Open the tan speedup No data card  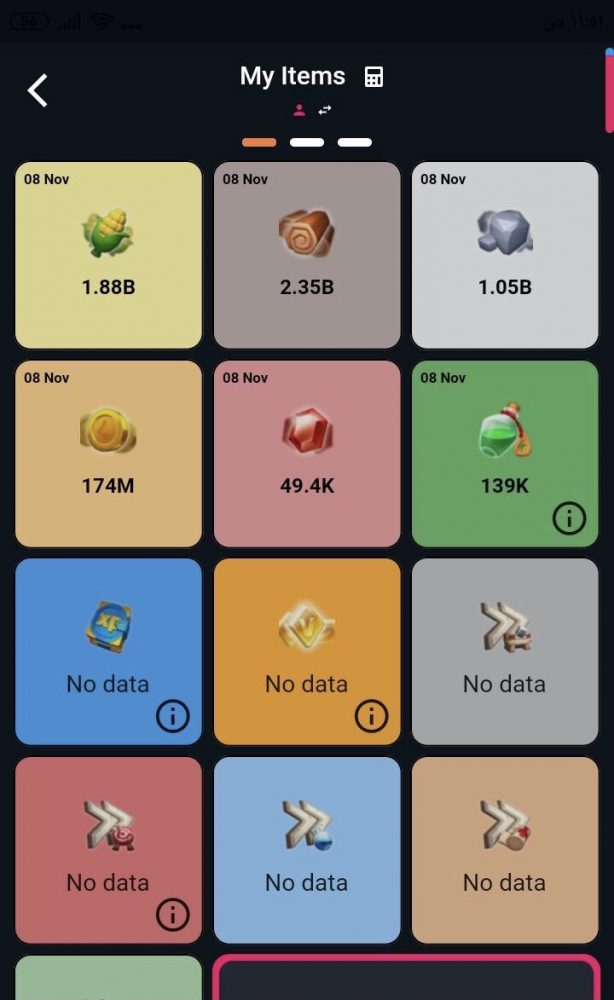coord(504,849)
